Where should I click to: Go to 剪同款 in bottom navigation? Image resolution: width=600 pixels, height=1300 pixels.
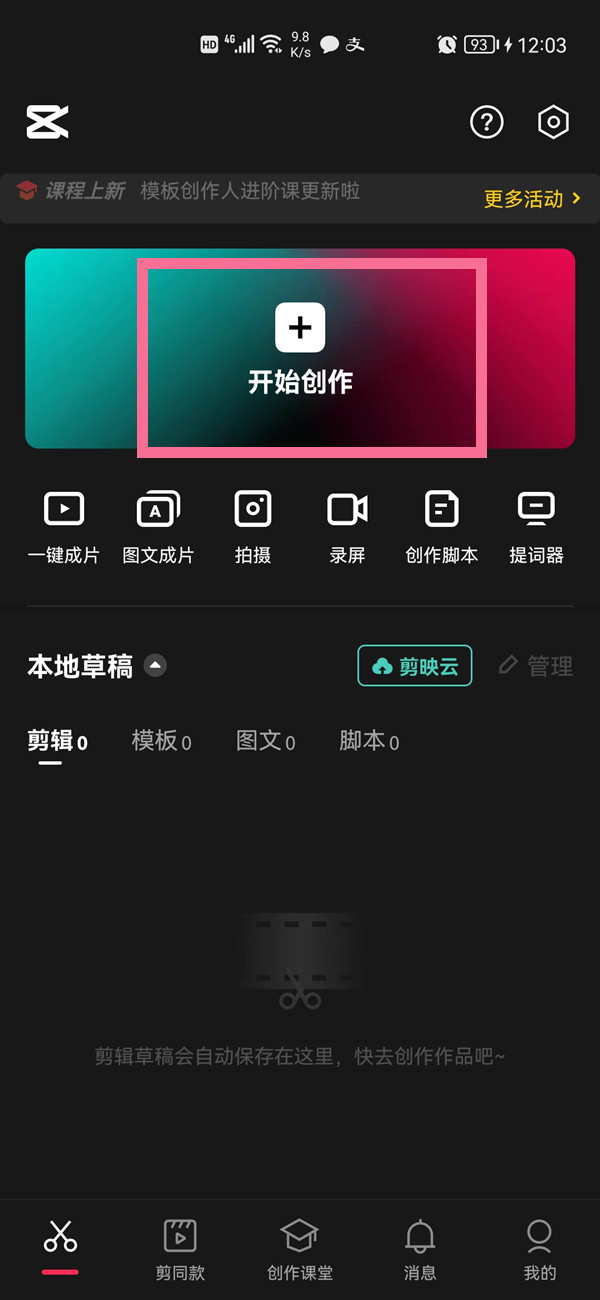(180, 1248)
